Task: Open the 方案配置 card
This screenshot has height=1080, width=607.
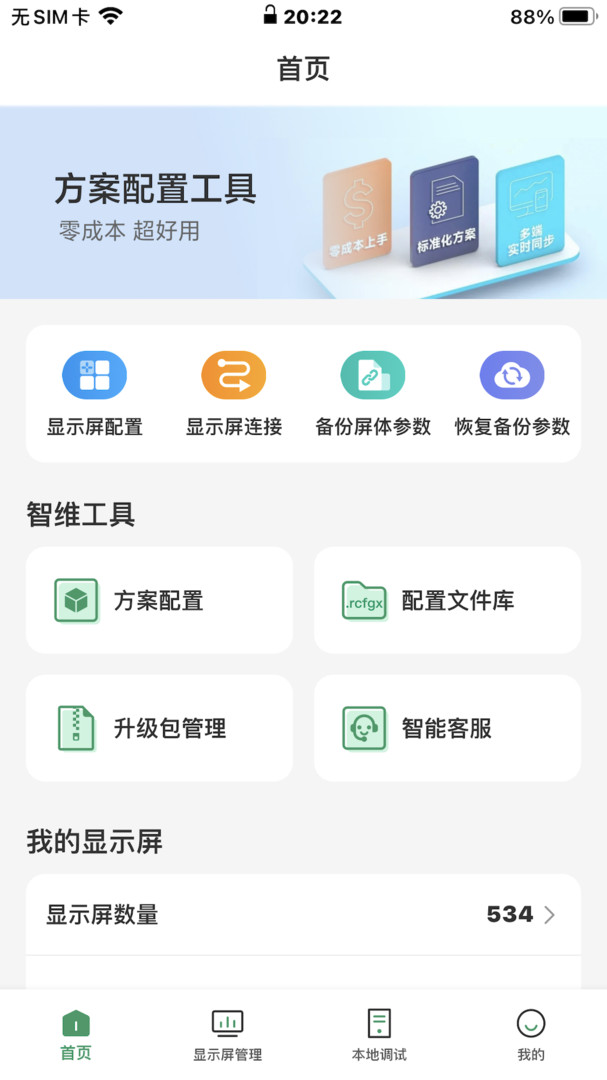Action: [159, 600]
